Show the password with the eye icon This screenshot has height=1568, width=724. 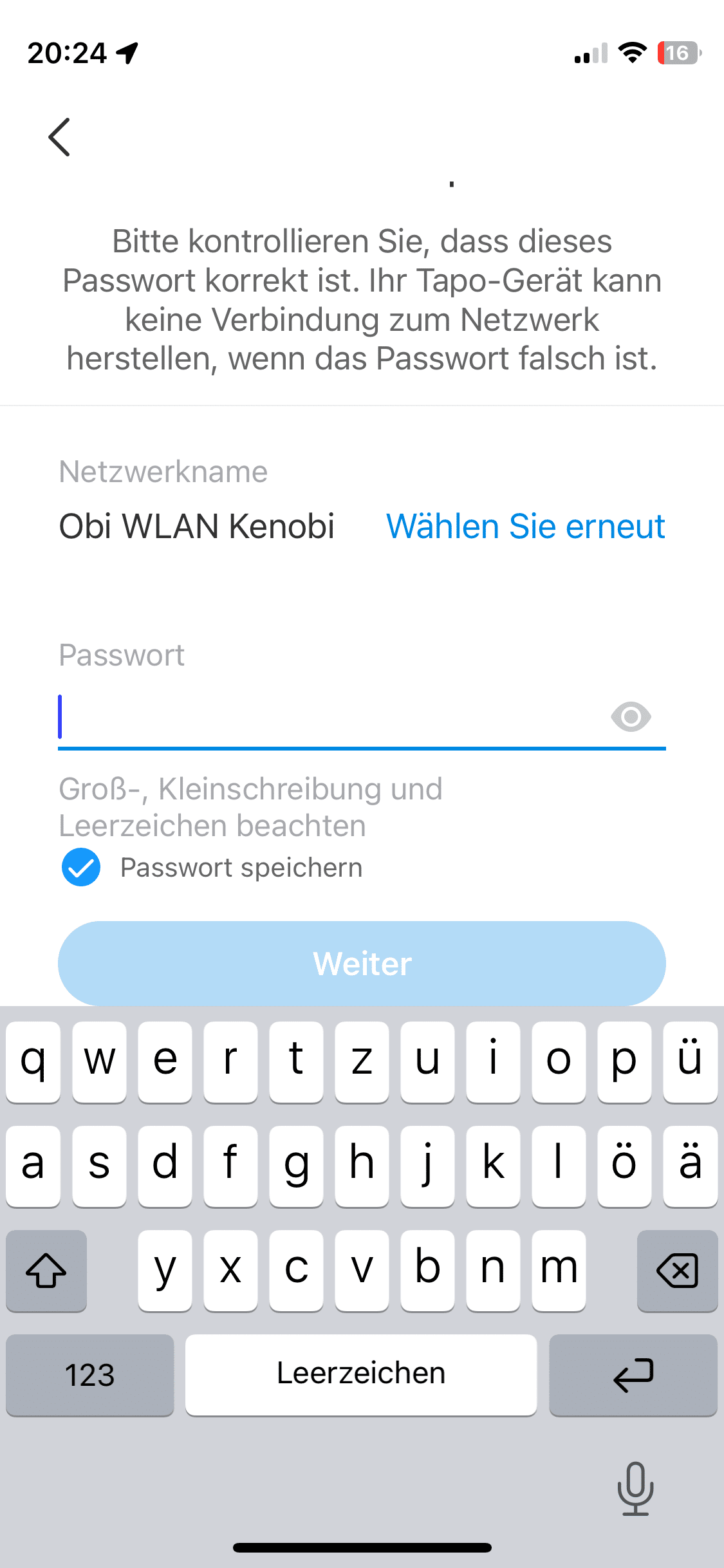631,717
